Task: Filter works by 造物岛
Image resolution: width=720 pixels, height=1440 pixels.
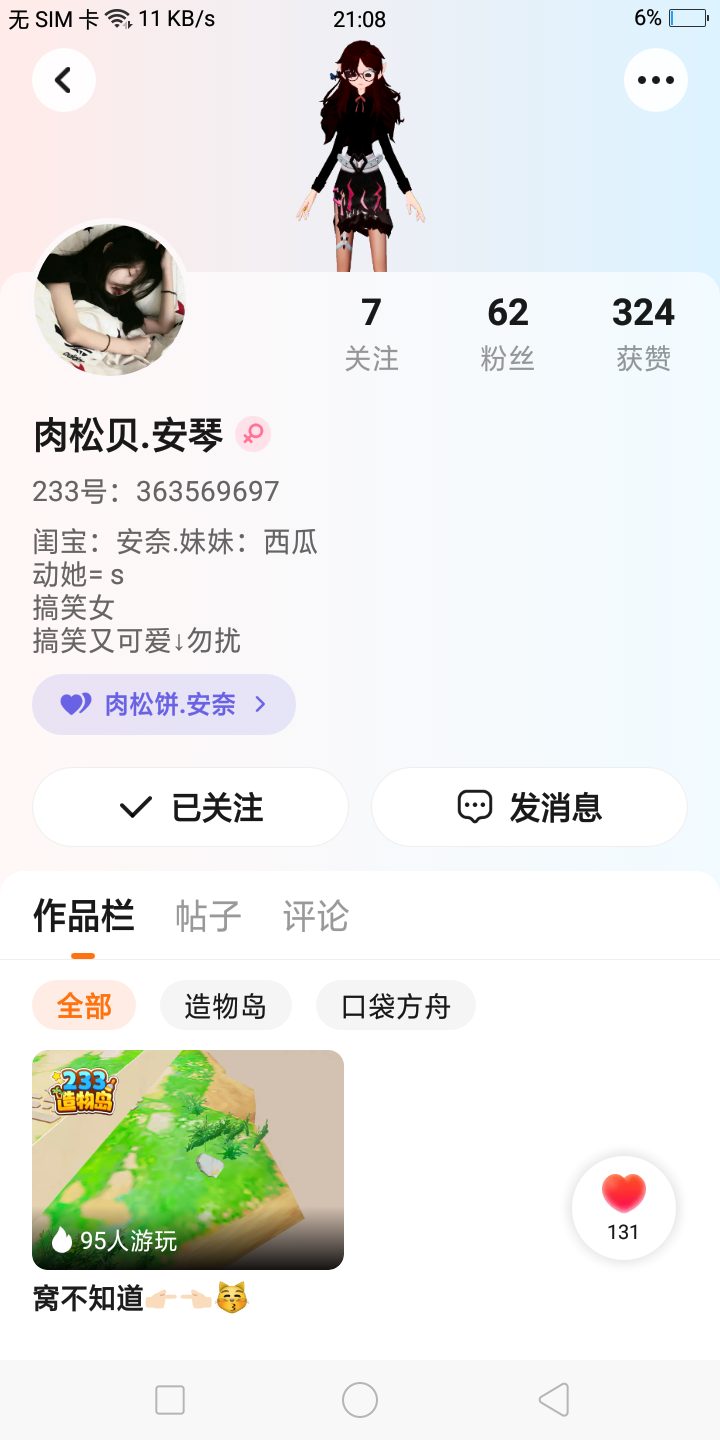Action: coord(226,1005)
